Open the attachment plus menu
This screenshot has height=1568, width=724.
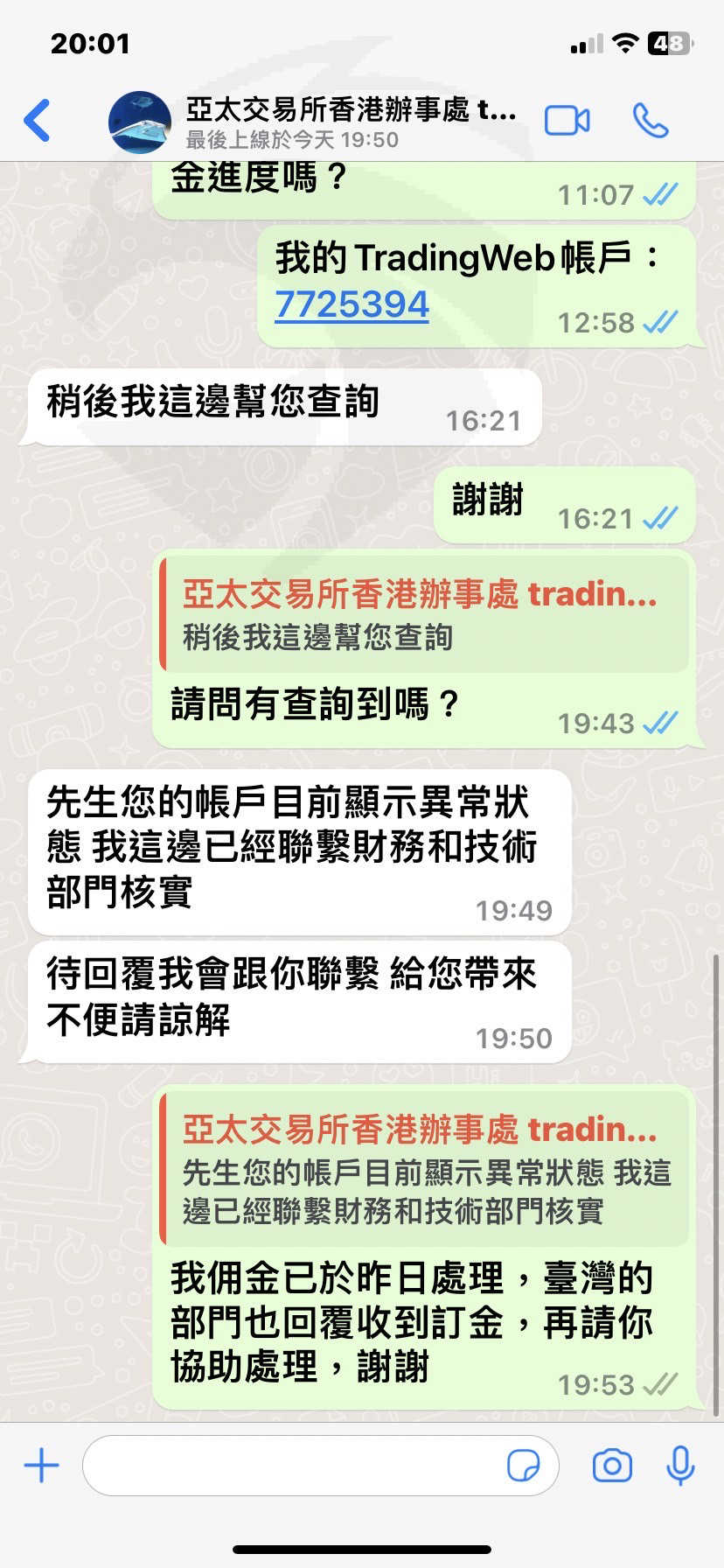click(41, 1465)
